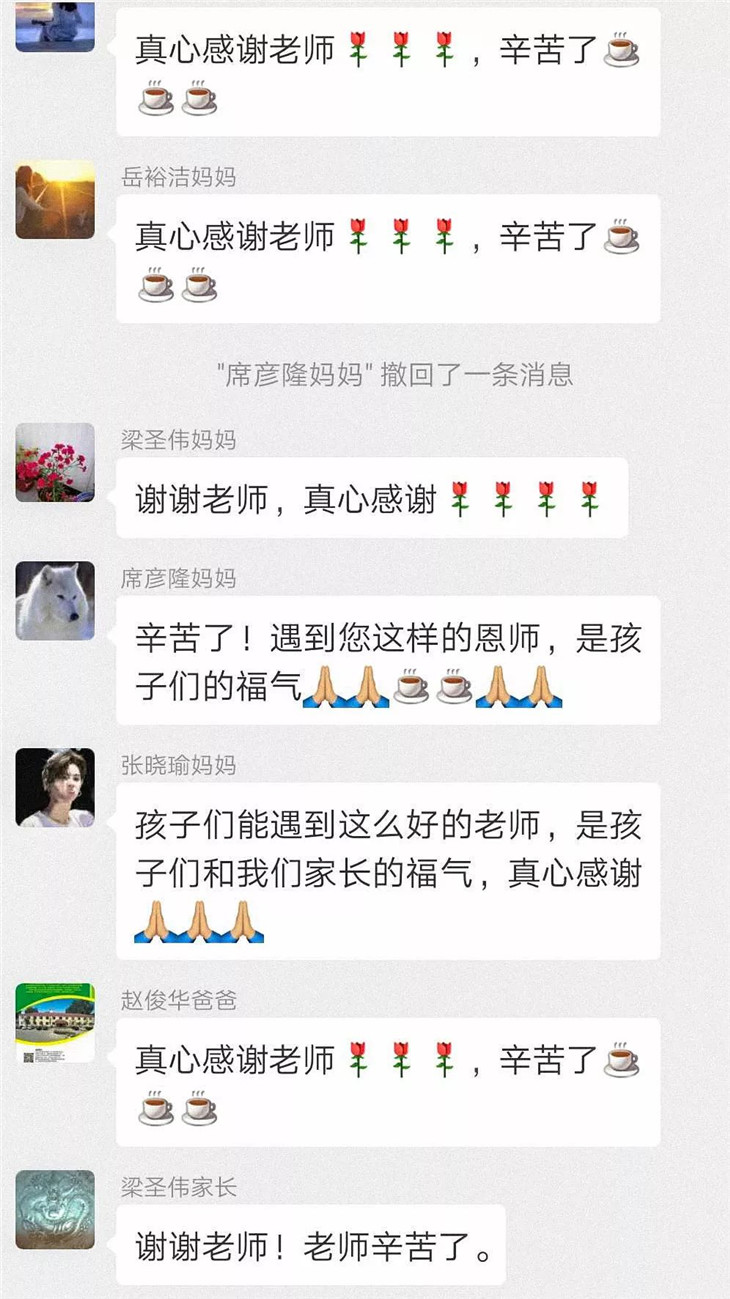730x1299 pixels.
Task: Open 梁圣伟家长's avatar
Action: pyautogui.click(x=55, y=1210)
